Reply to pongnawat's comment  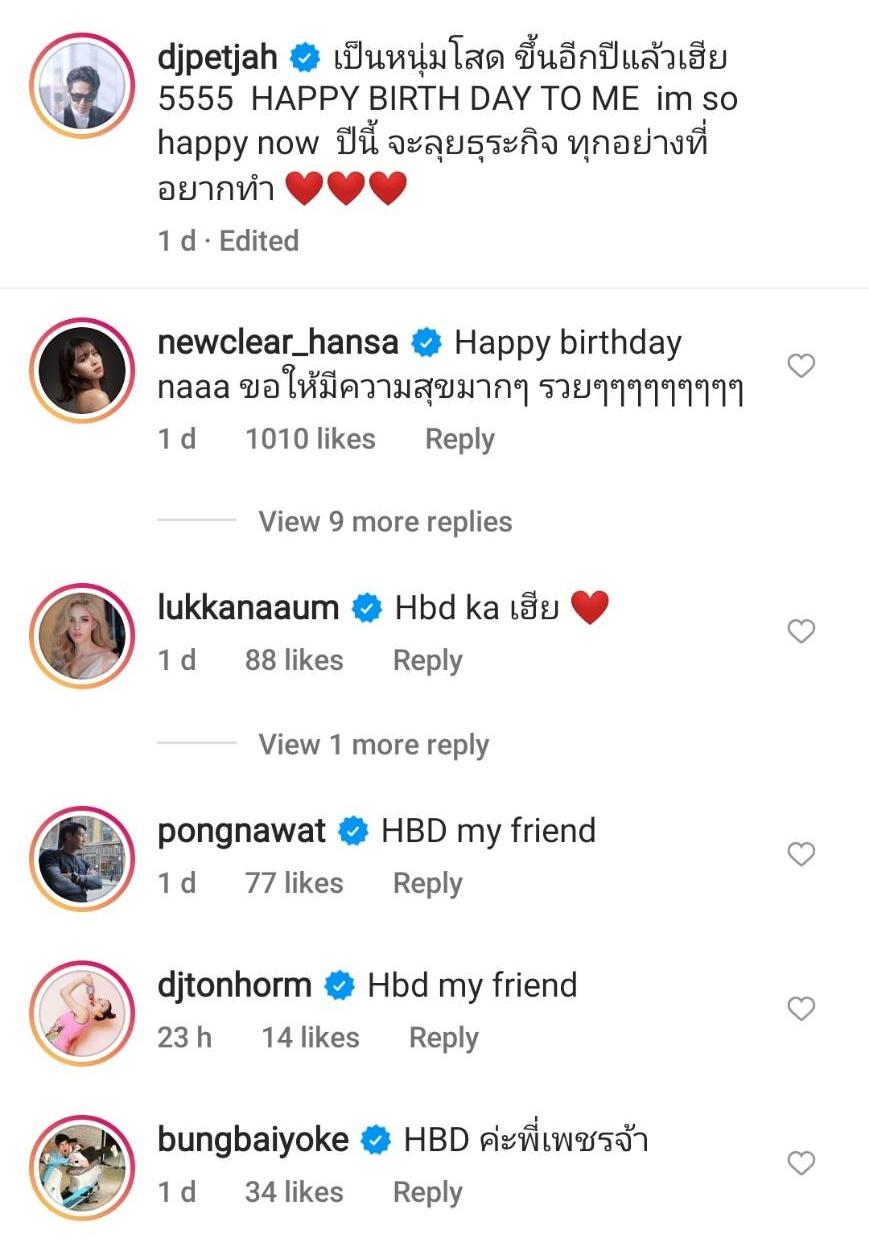click(427, 883)
